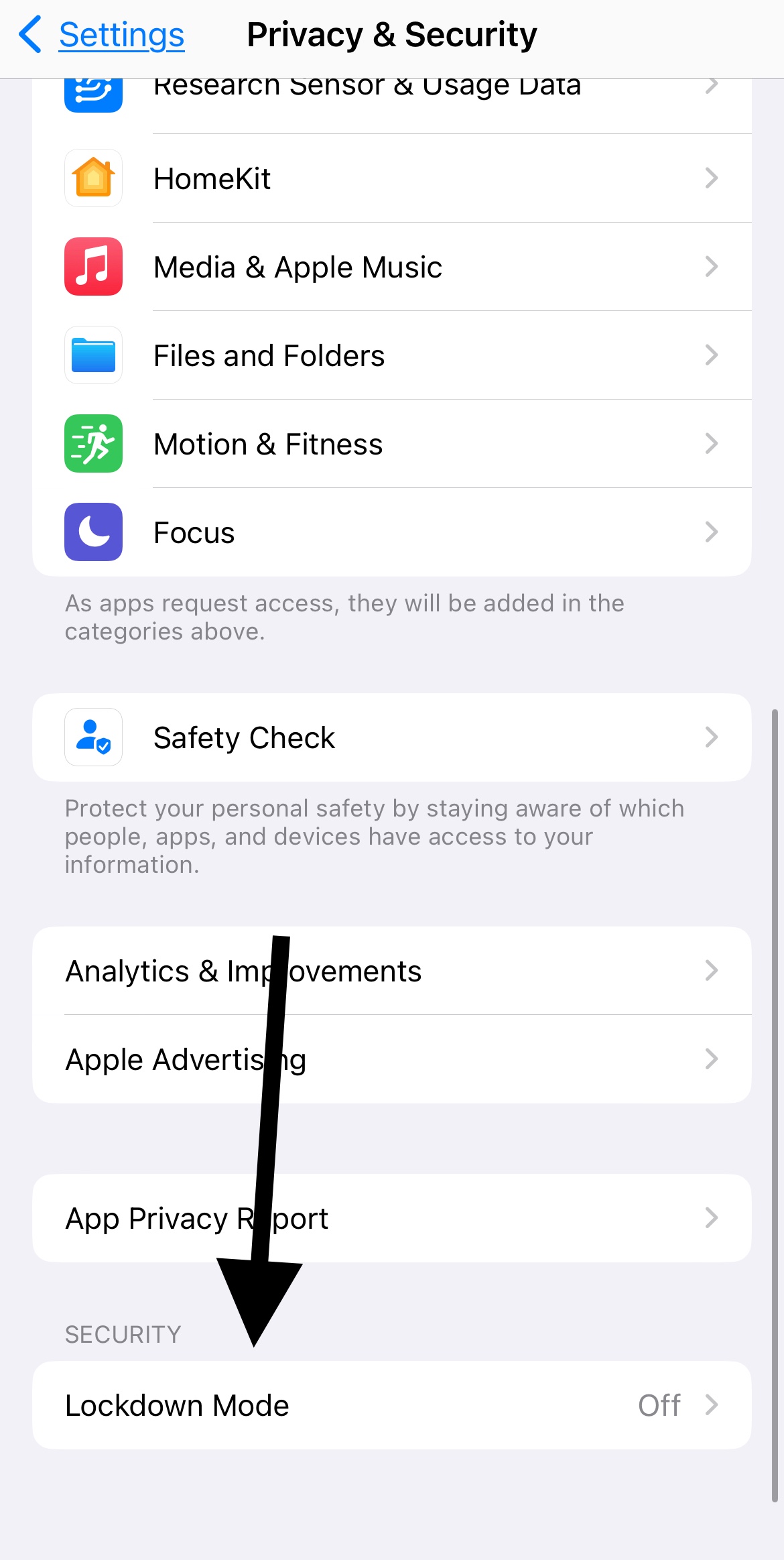This screenshot has height=1560, width=784.
Task: Open Lockdown Mode settings
Action: pos(391,1405)
